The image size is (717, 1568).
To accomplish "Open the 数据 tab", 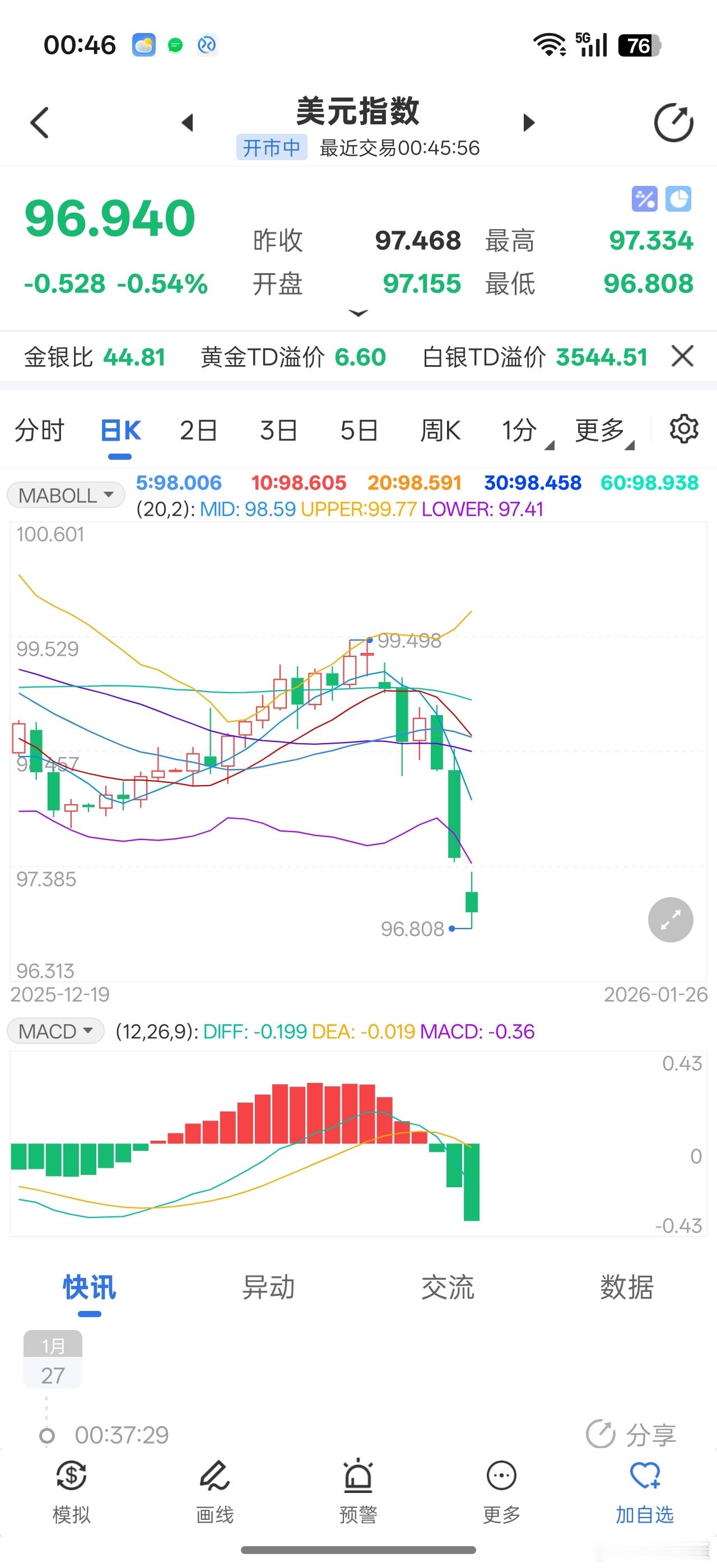I will [627, 1287].
